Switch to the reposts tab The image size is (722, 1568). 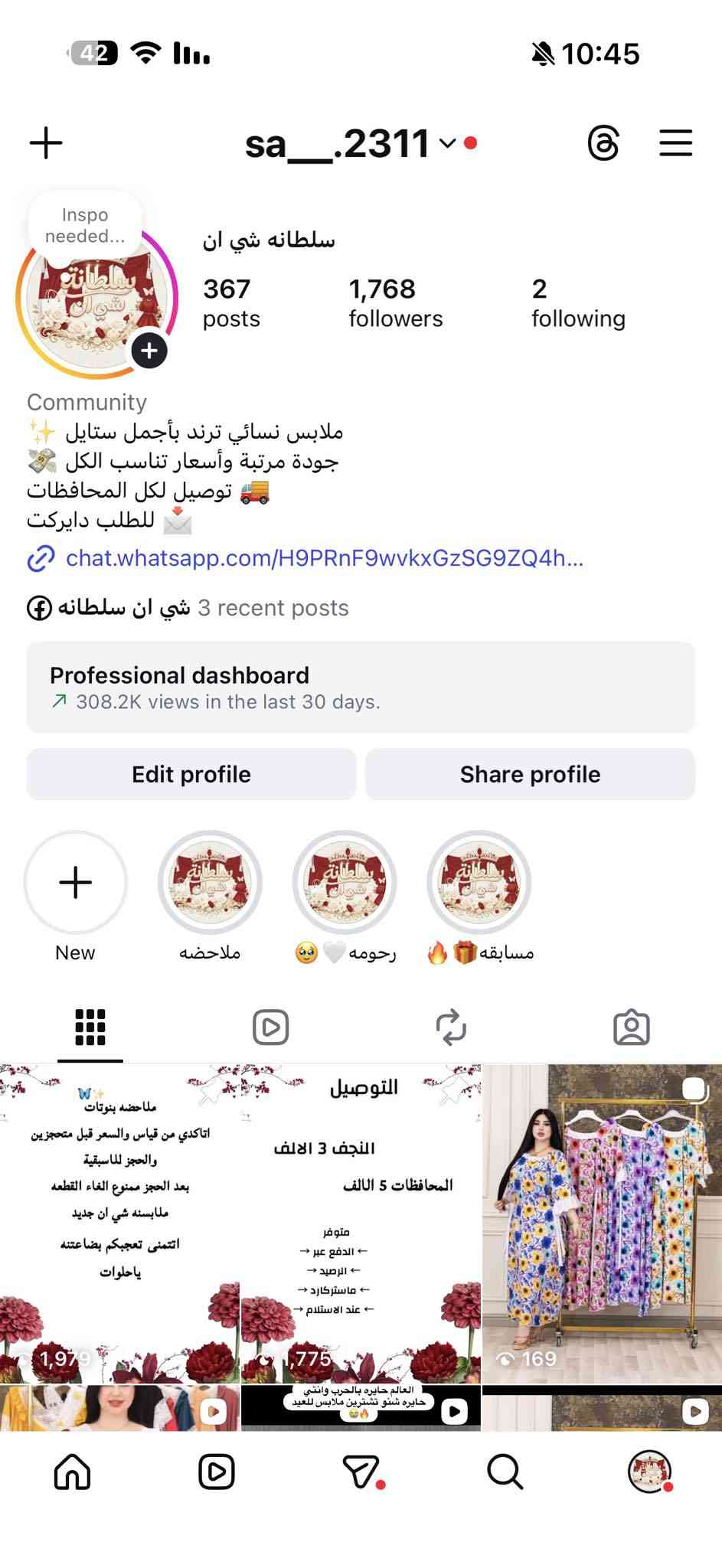451,1027
